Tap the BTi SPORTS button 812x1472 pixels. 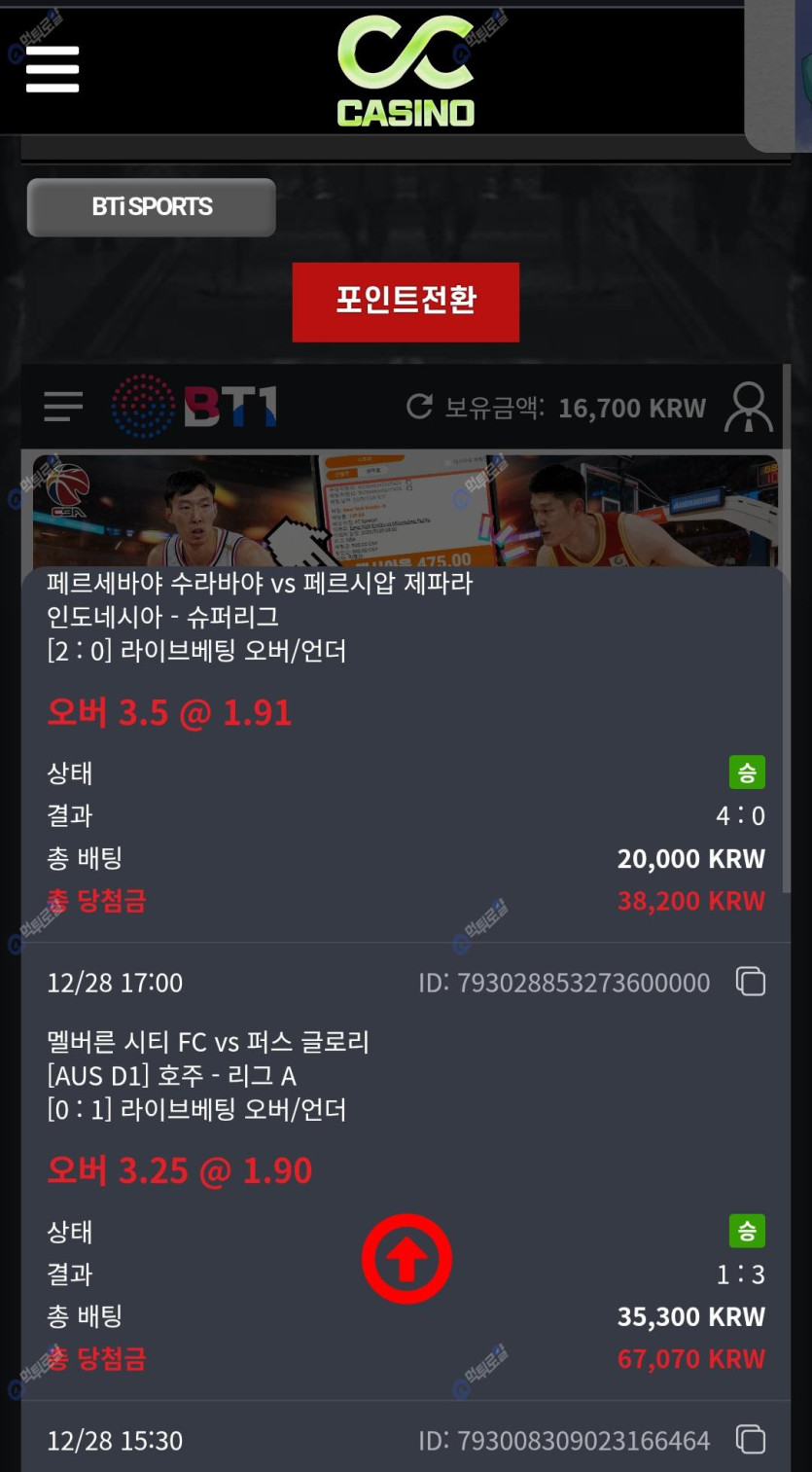pyautogui.click(x=152, y=207)
